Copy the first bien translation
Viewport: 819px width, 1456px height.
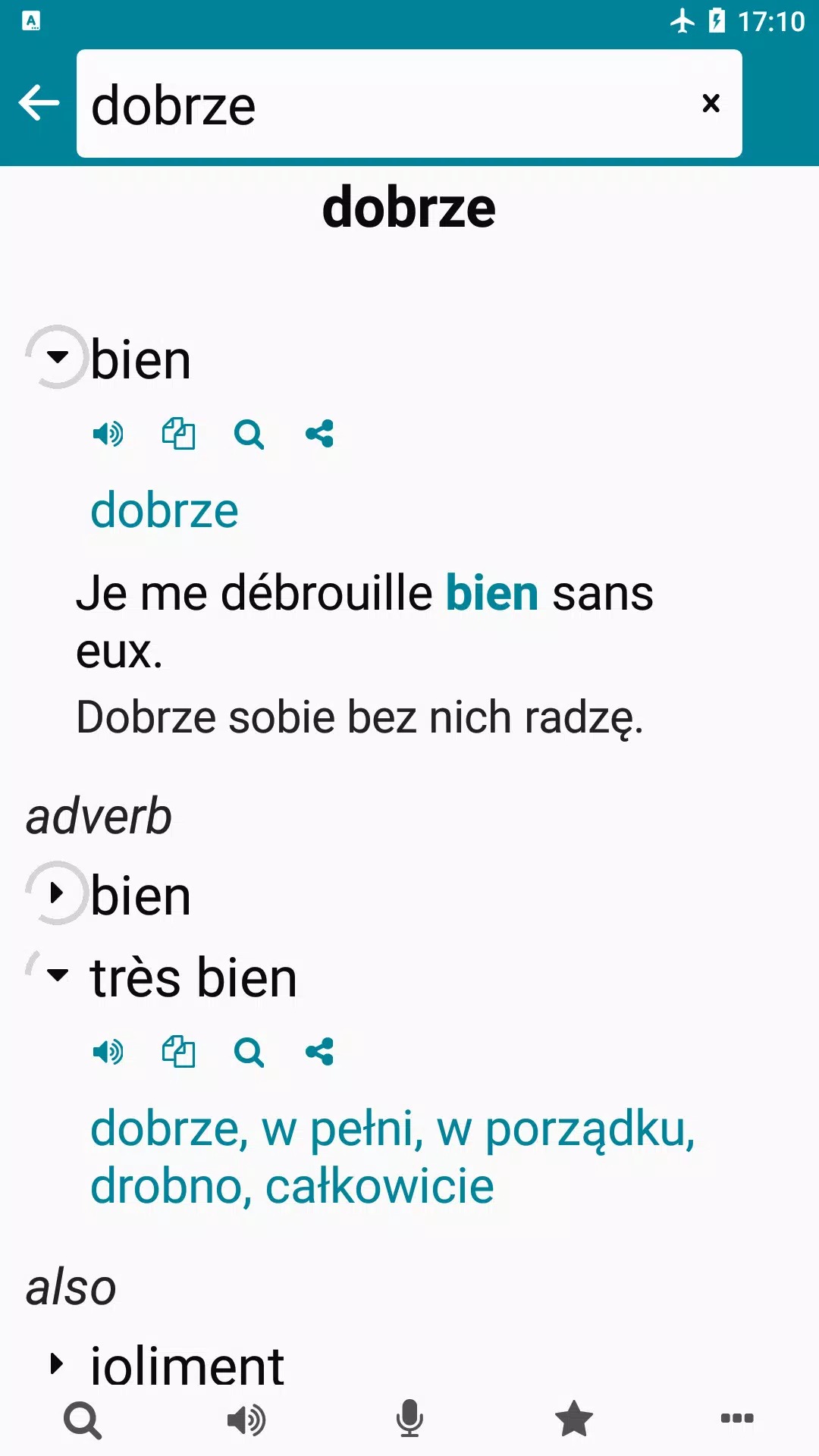coord(178,435)
